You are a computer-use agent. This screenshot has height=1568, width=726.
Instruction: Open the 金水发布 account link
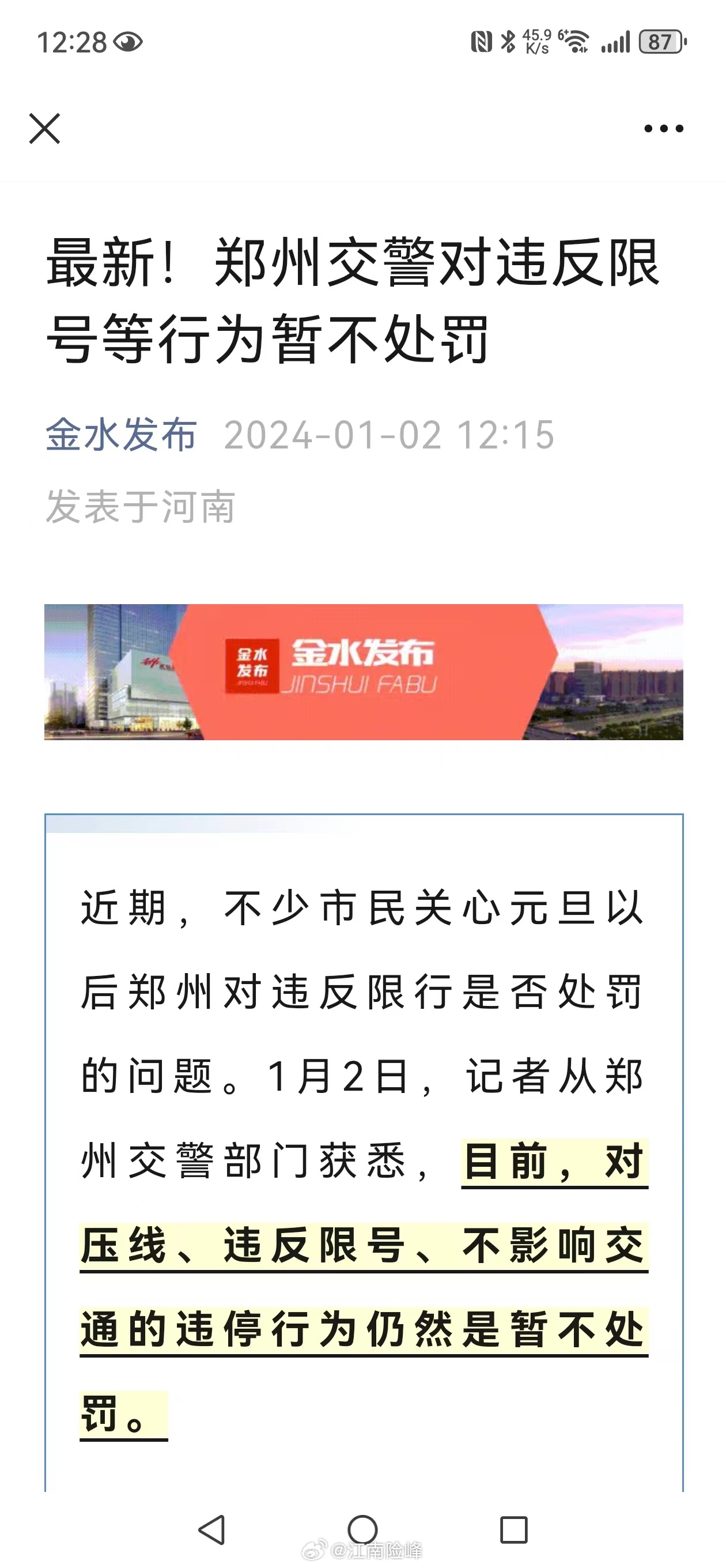(x=121, y=435)
